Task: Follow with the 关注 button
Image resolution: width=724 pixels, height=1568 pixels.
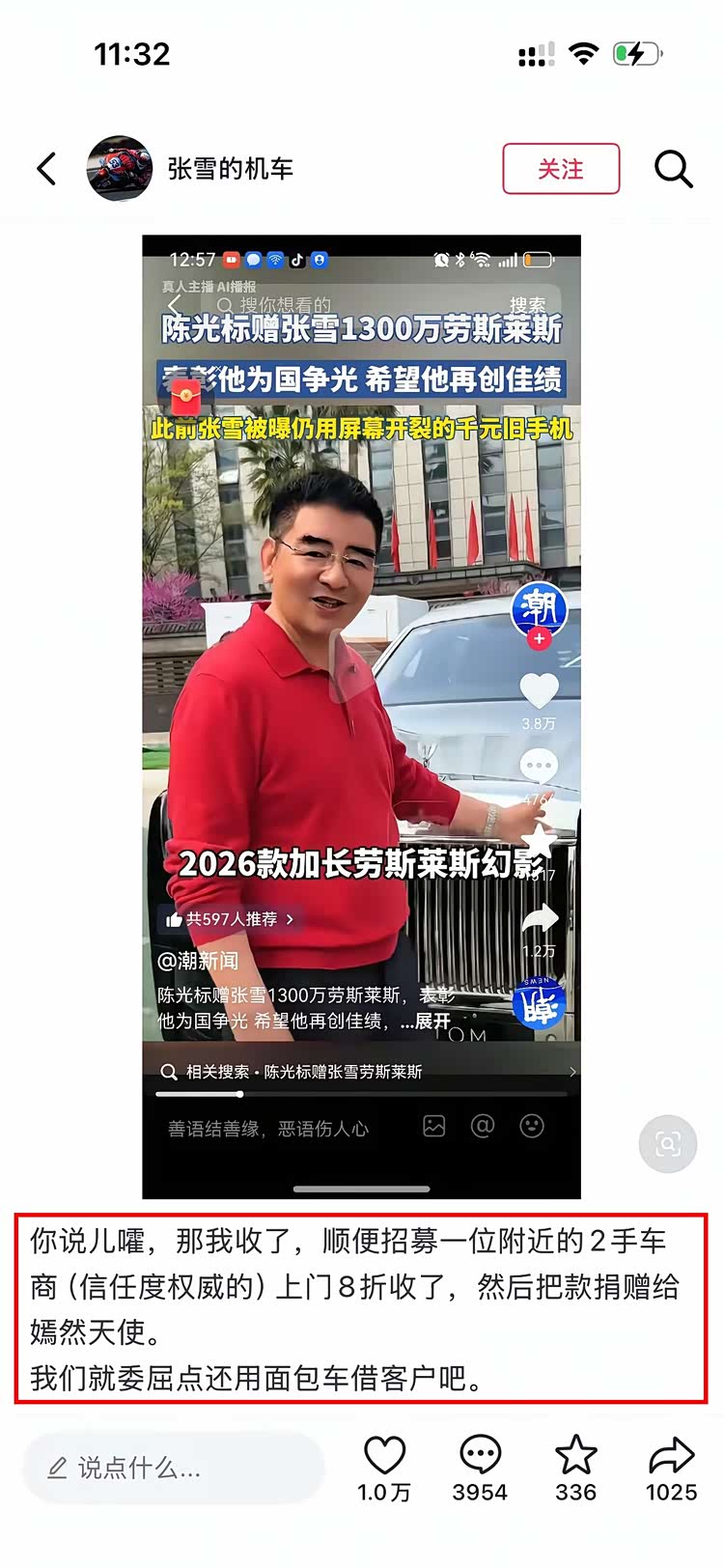Action: [x=561, y=169]
